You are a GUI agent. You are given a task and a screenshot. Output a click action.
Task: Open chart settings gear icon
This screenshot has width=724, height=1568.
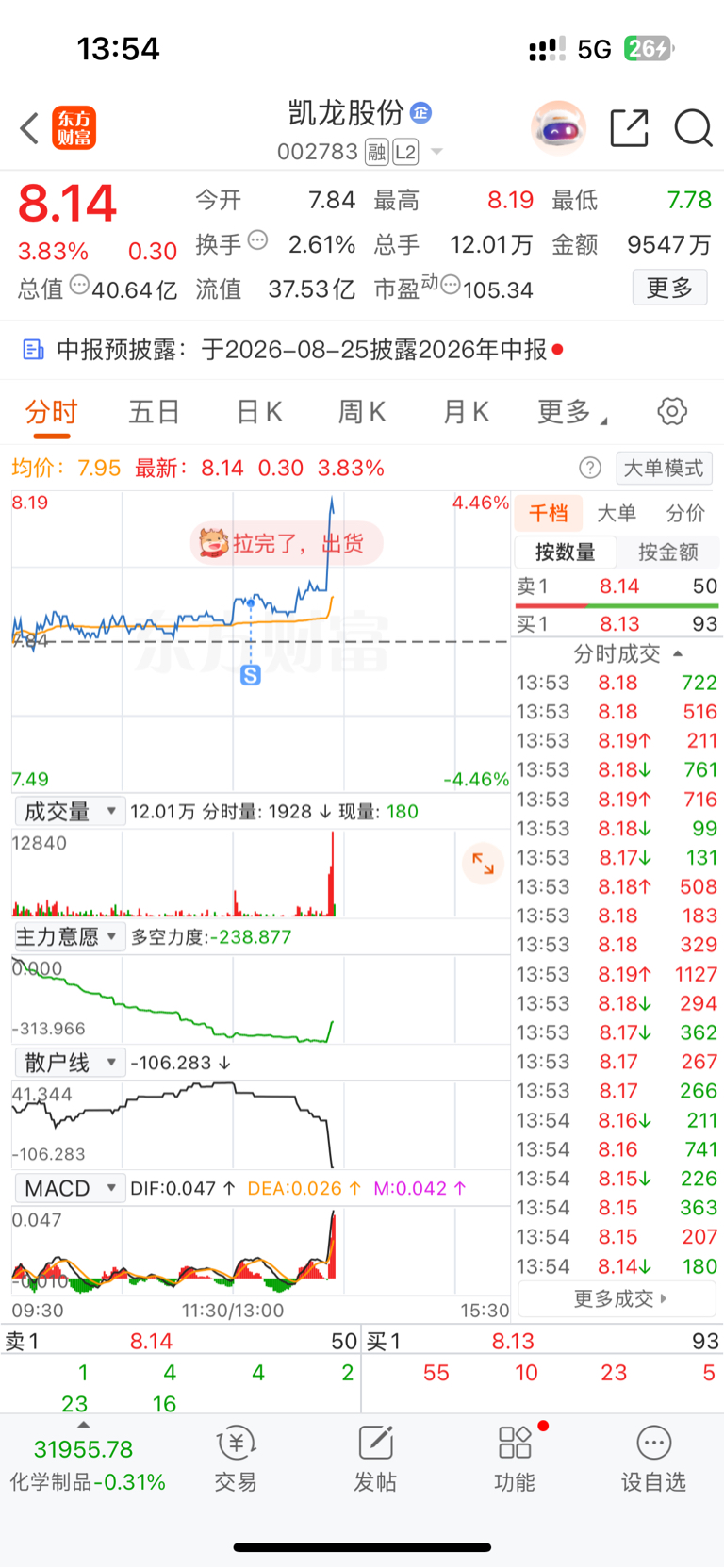671,411
